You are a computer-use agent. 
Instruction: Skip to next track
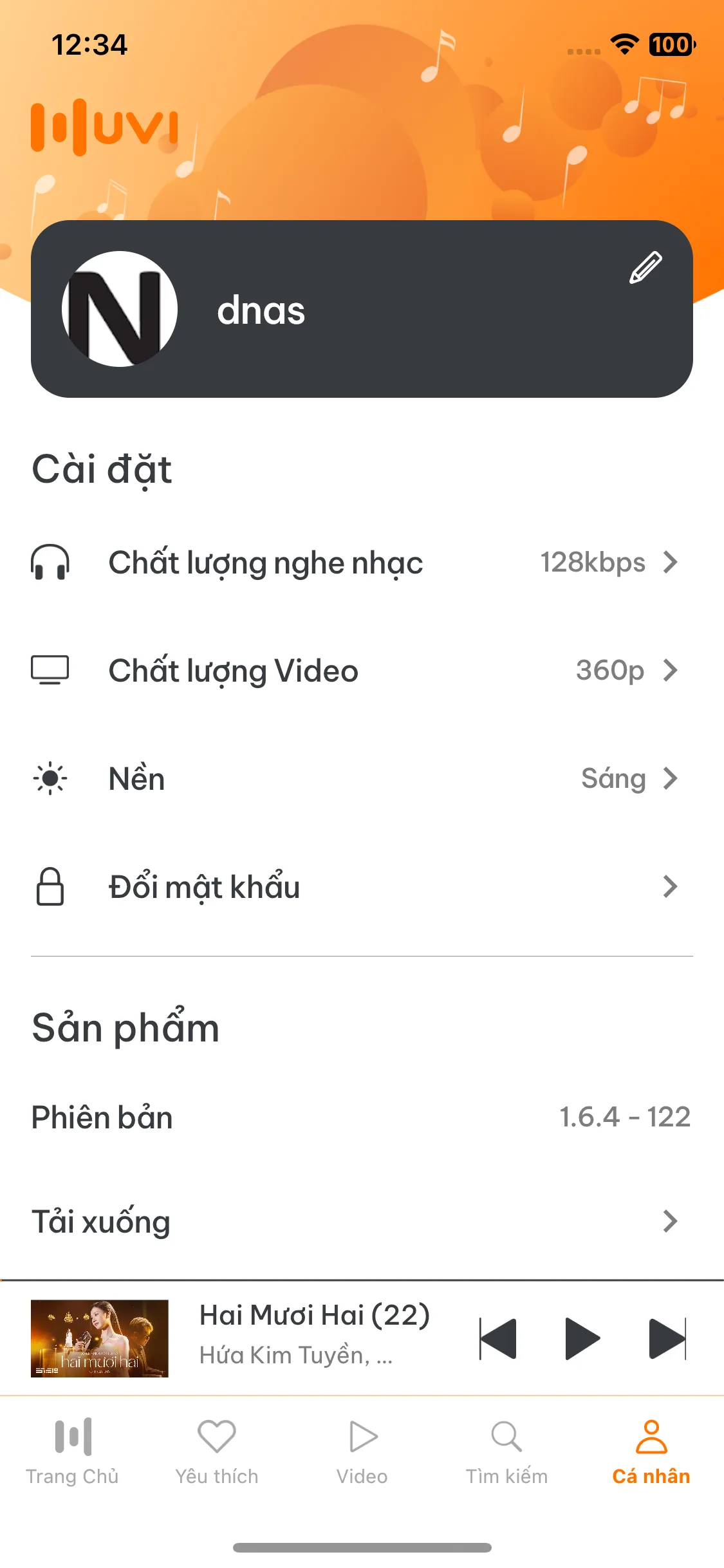point(667,1339)
